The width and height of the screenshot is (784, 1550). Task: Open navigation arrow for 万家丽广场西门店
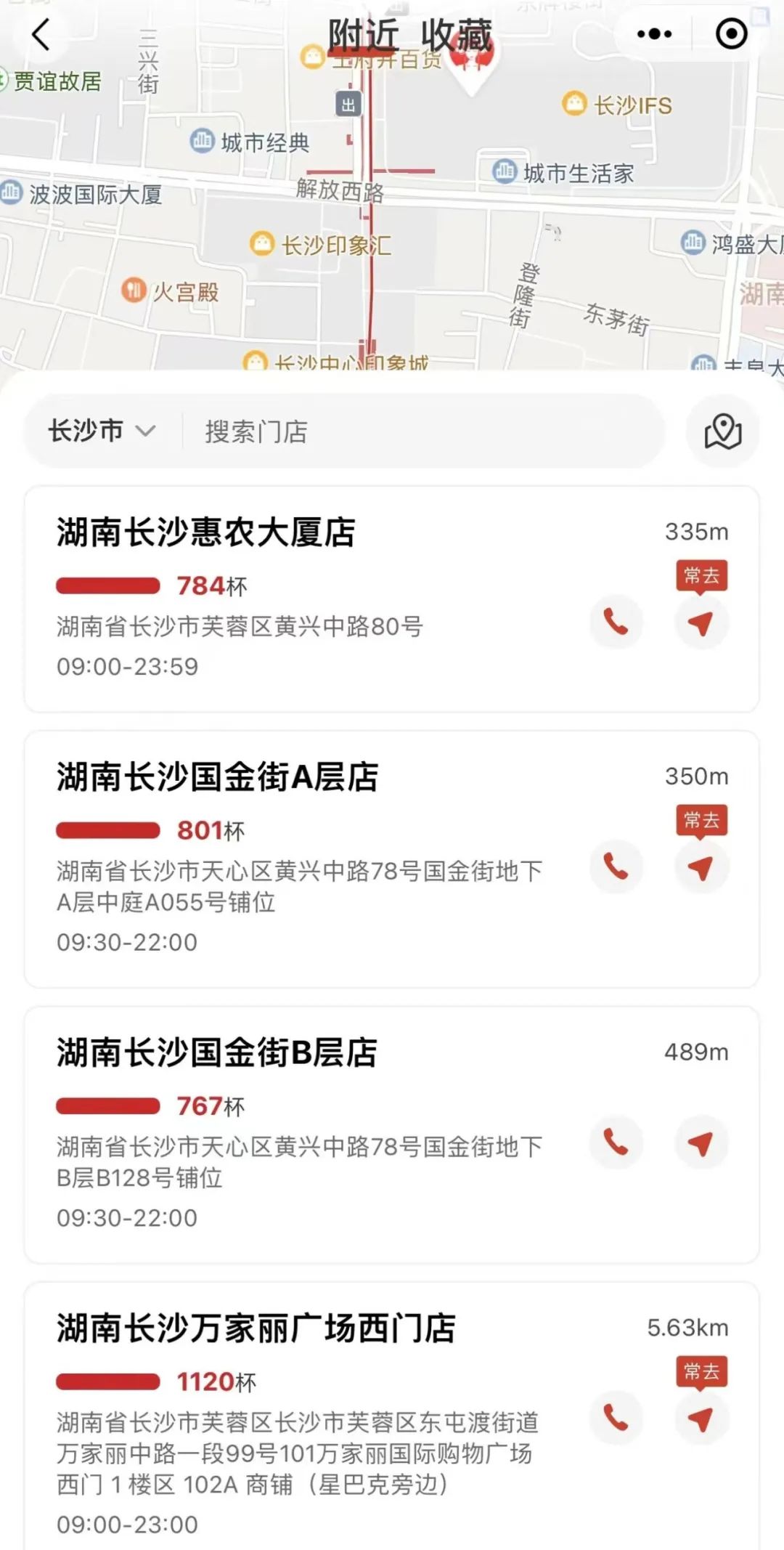point(701,1418)
